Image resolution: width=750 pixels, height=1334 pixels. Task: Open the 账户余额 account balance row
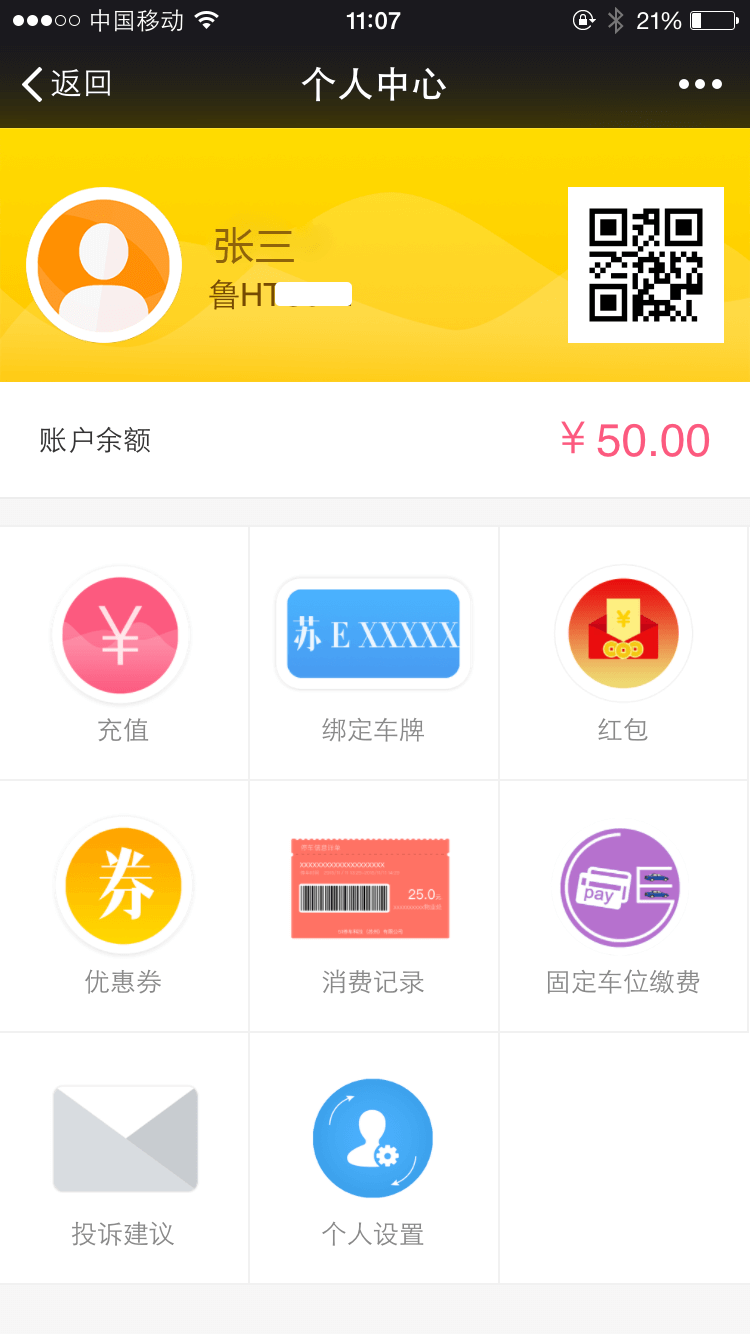click(x=374, y=440)
